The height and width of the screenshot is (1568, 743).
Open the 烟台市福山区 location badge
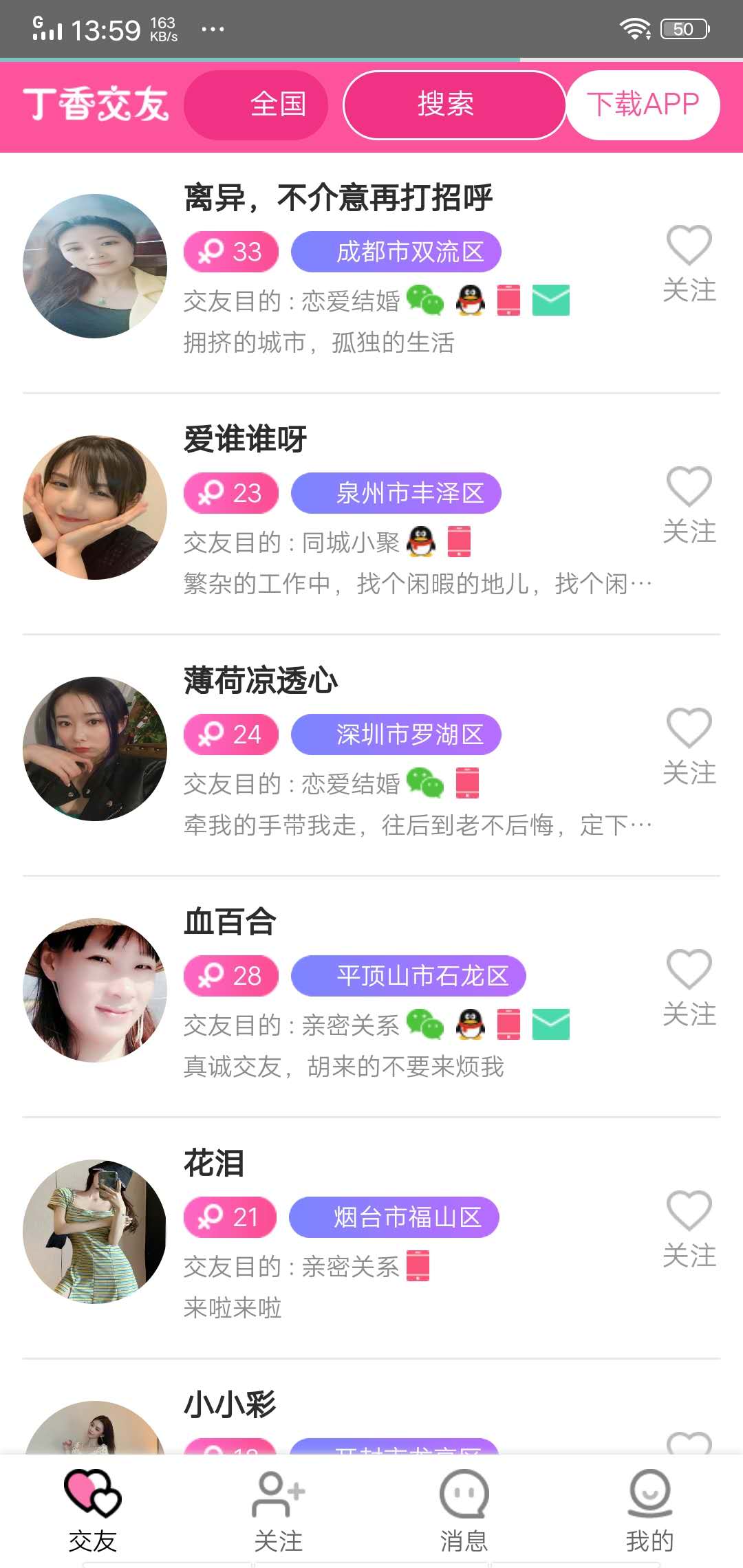click(394, 1217)
